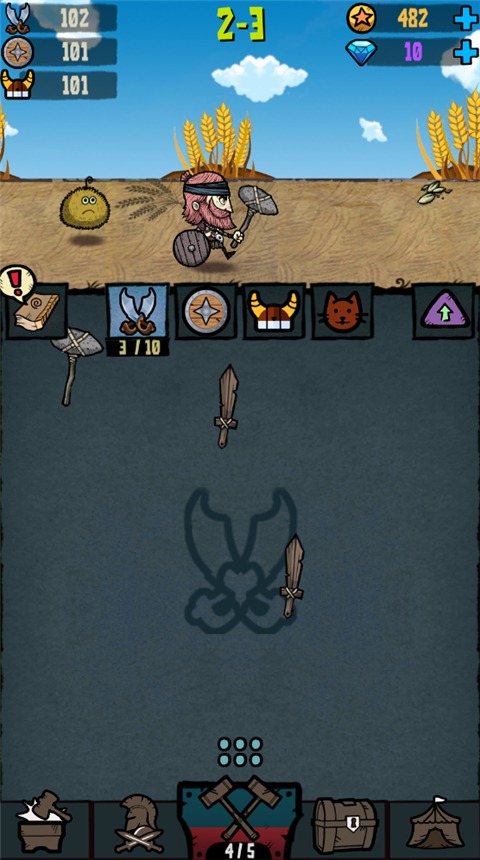Add more gold coins with the plus
The width and height of the screenshot is (480, 860).
[x=466, y=19]
